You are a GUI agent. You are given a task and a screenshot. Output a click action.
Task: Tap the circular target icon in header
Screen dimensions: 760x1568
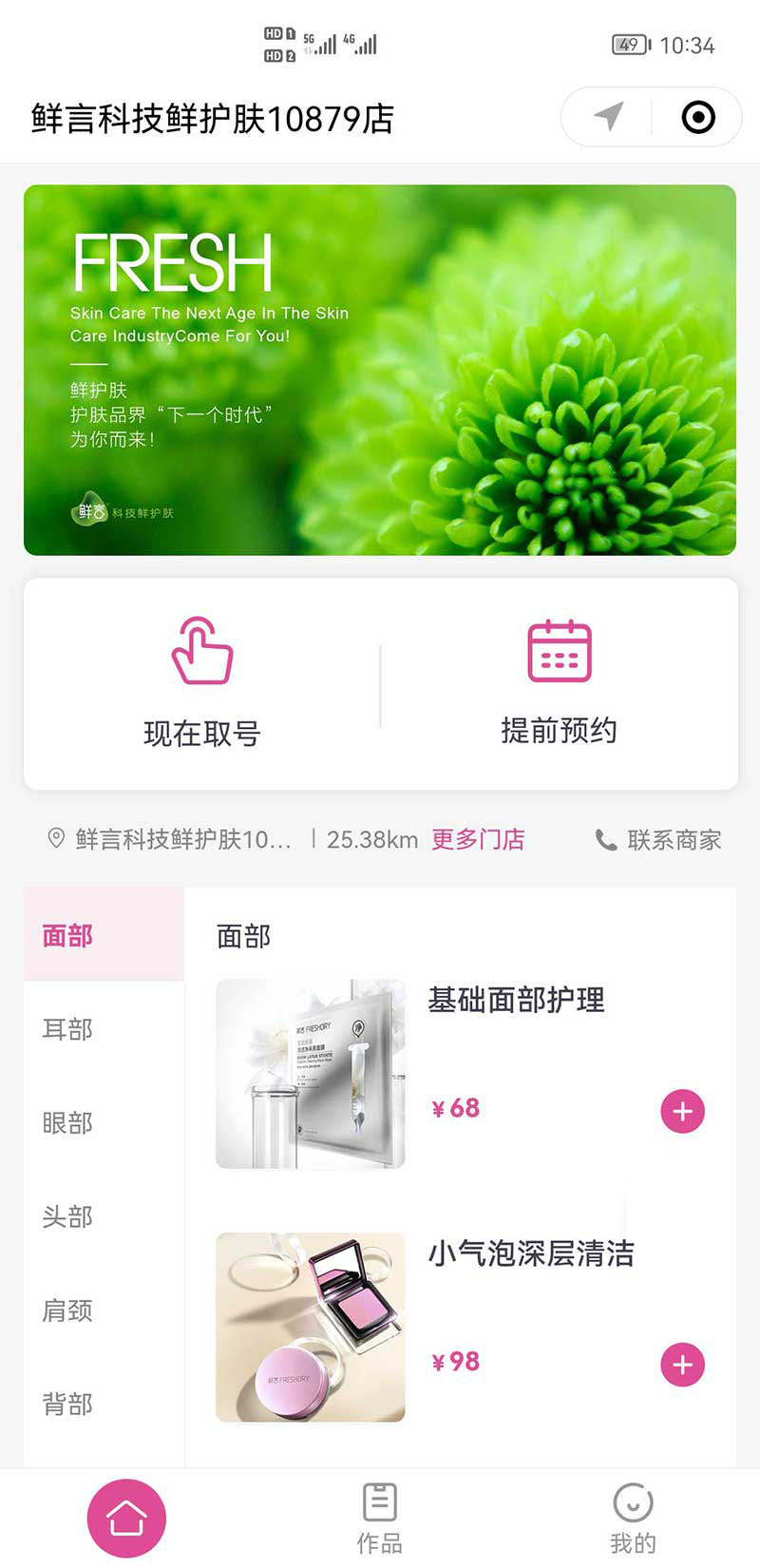tap(698, 117)
